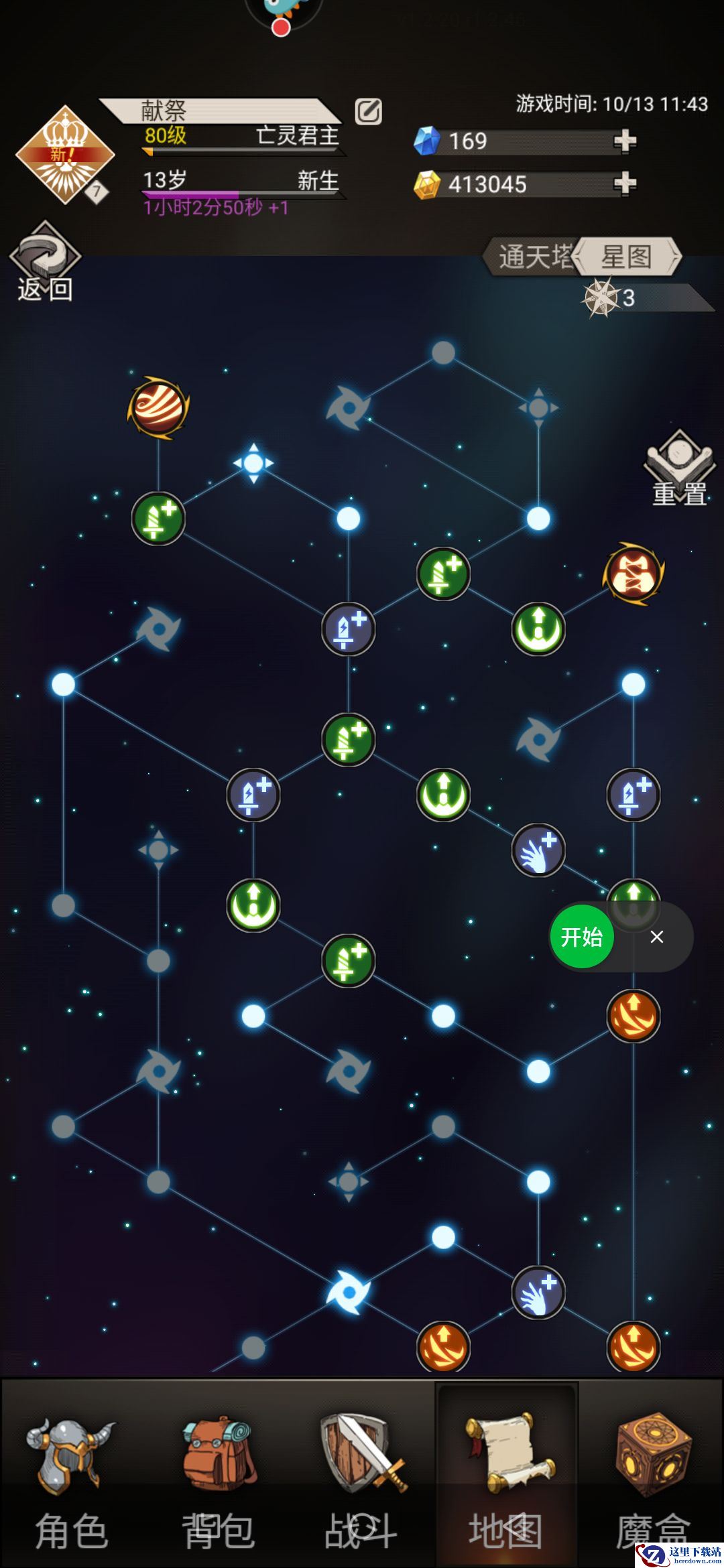The width and height of the screenshot is (724, 1568).
Task: Add more blue gems
Action: [x=624, y=141]
